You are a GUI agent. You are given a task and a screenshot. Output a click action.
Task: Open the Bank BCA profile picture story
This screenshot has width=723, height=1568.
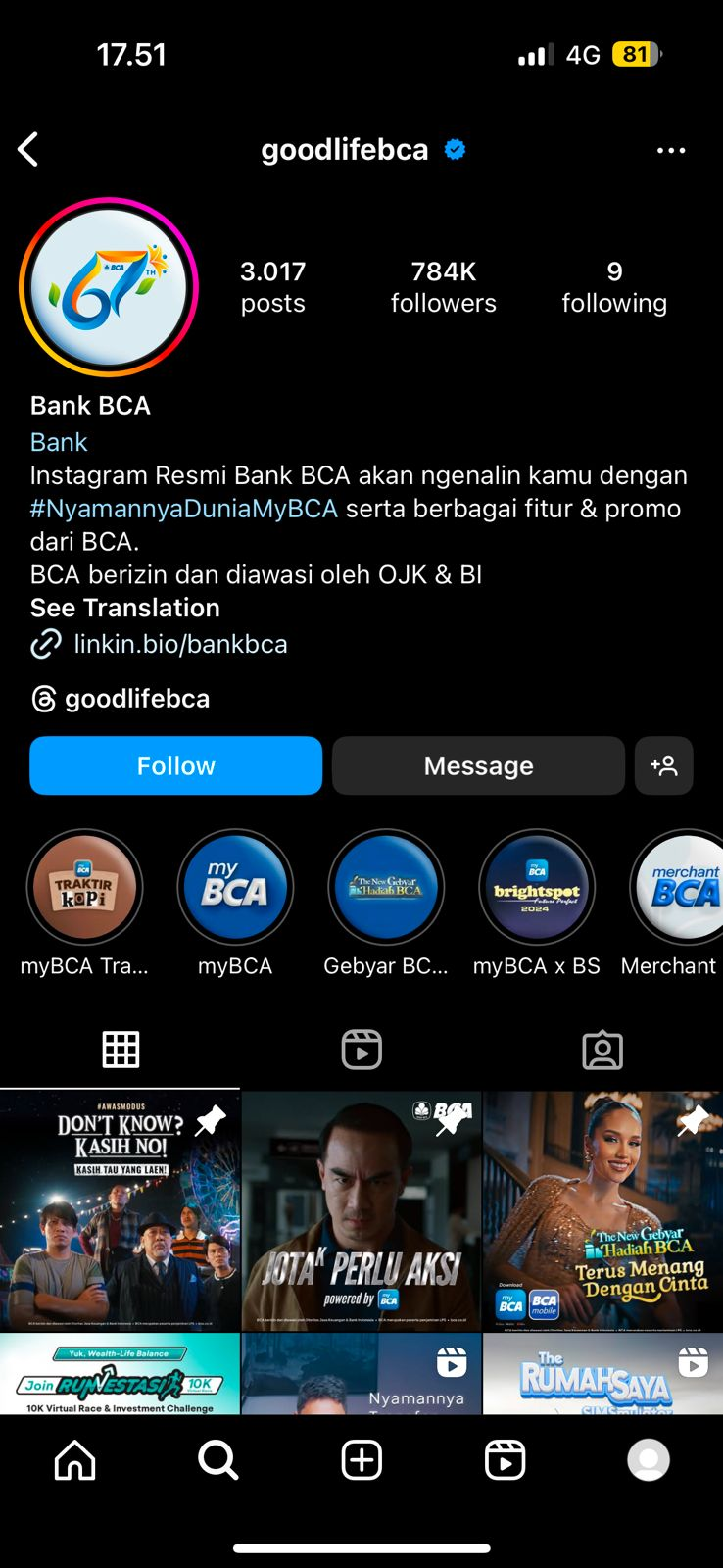coord(109,286)
